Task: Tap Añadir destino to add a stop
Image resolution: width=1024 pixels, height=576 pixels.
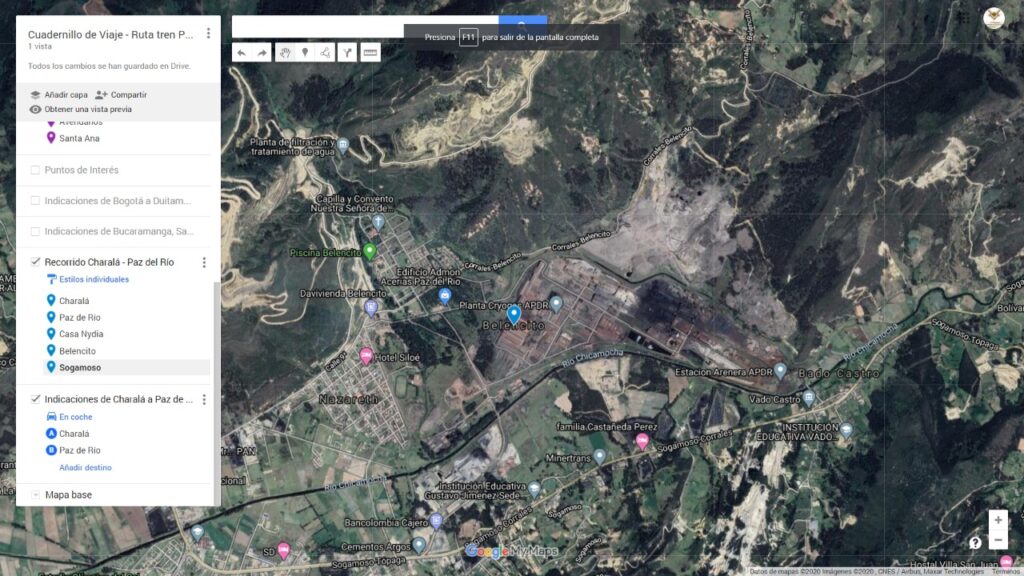Action: click(85, 467)
